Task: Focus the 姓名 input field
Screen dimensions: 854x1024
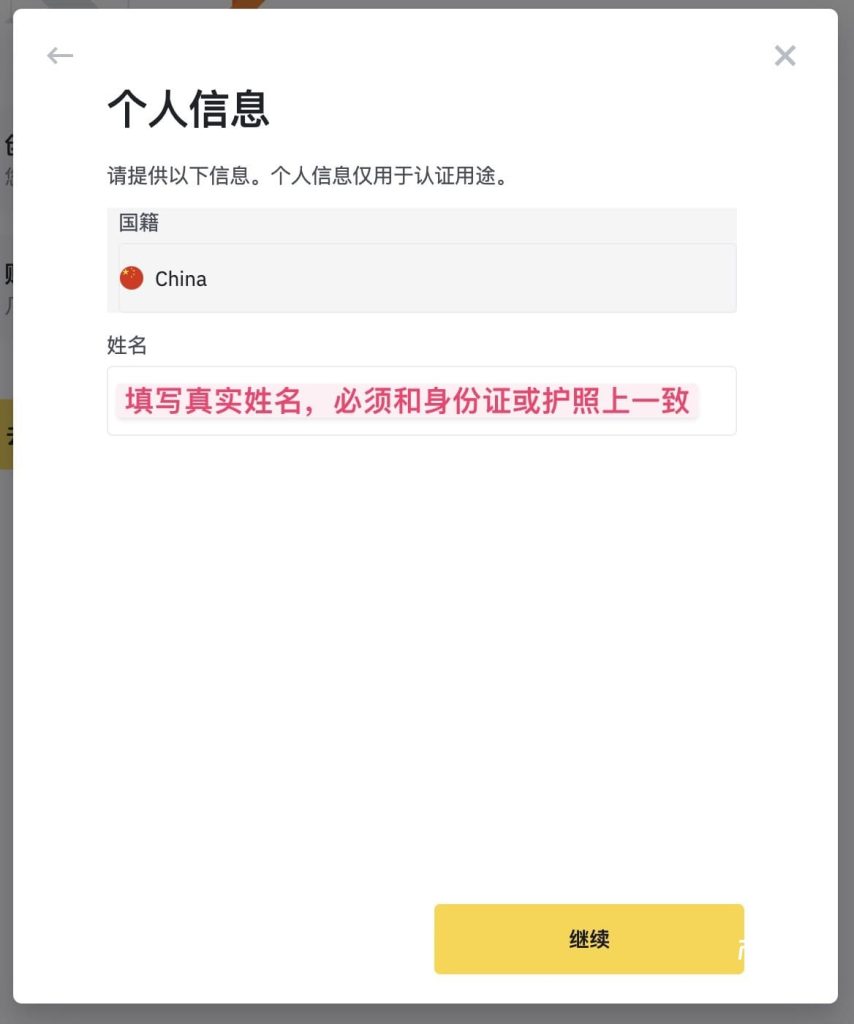Action: point(421,401)
